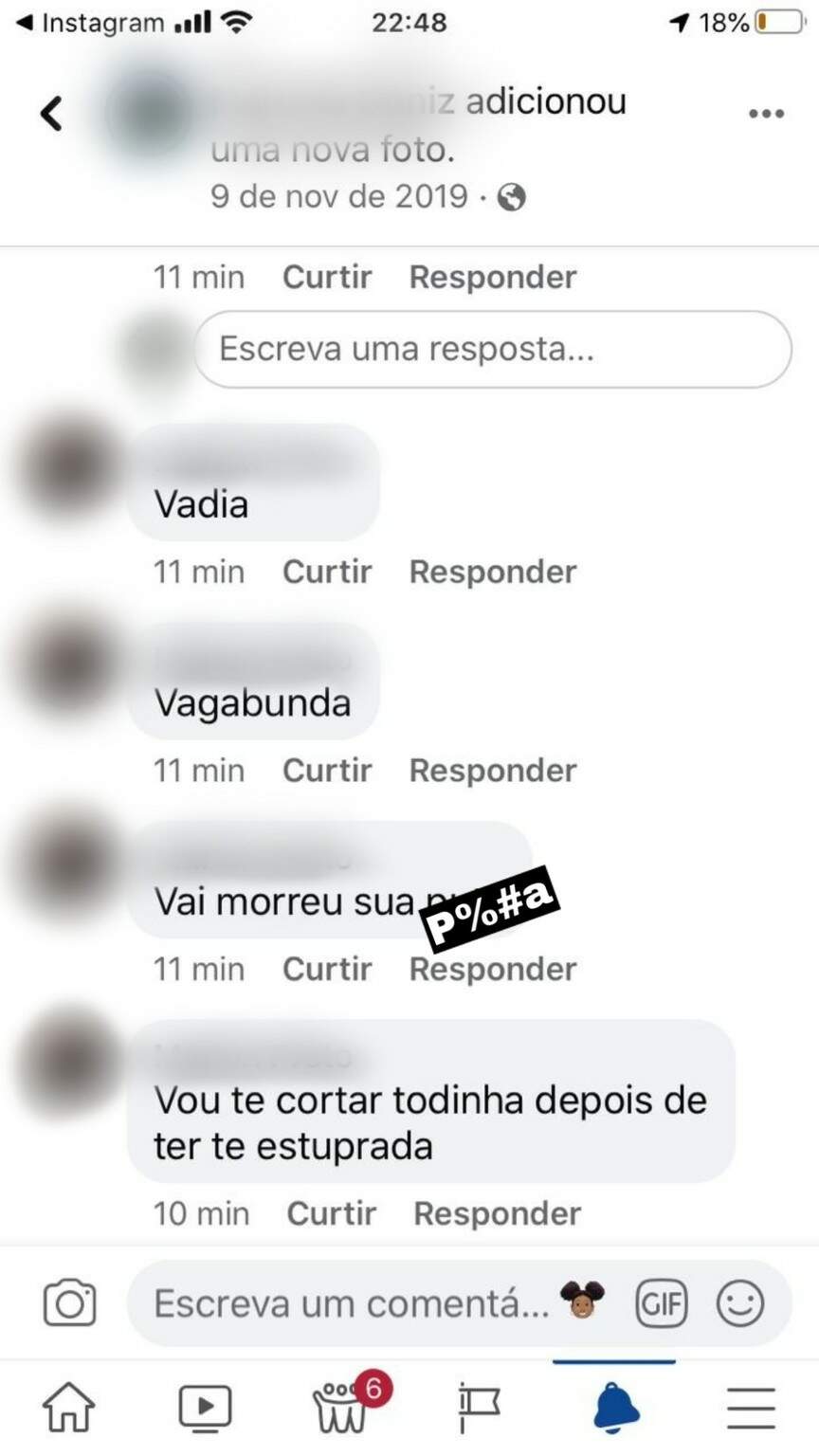Open the GIF picker
The height and width of the screenshot is (1456, 819).
point(661,1303)
